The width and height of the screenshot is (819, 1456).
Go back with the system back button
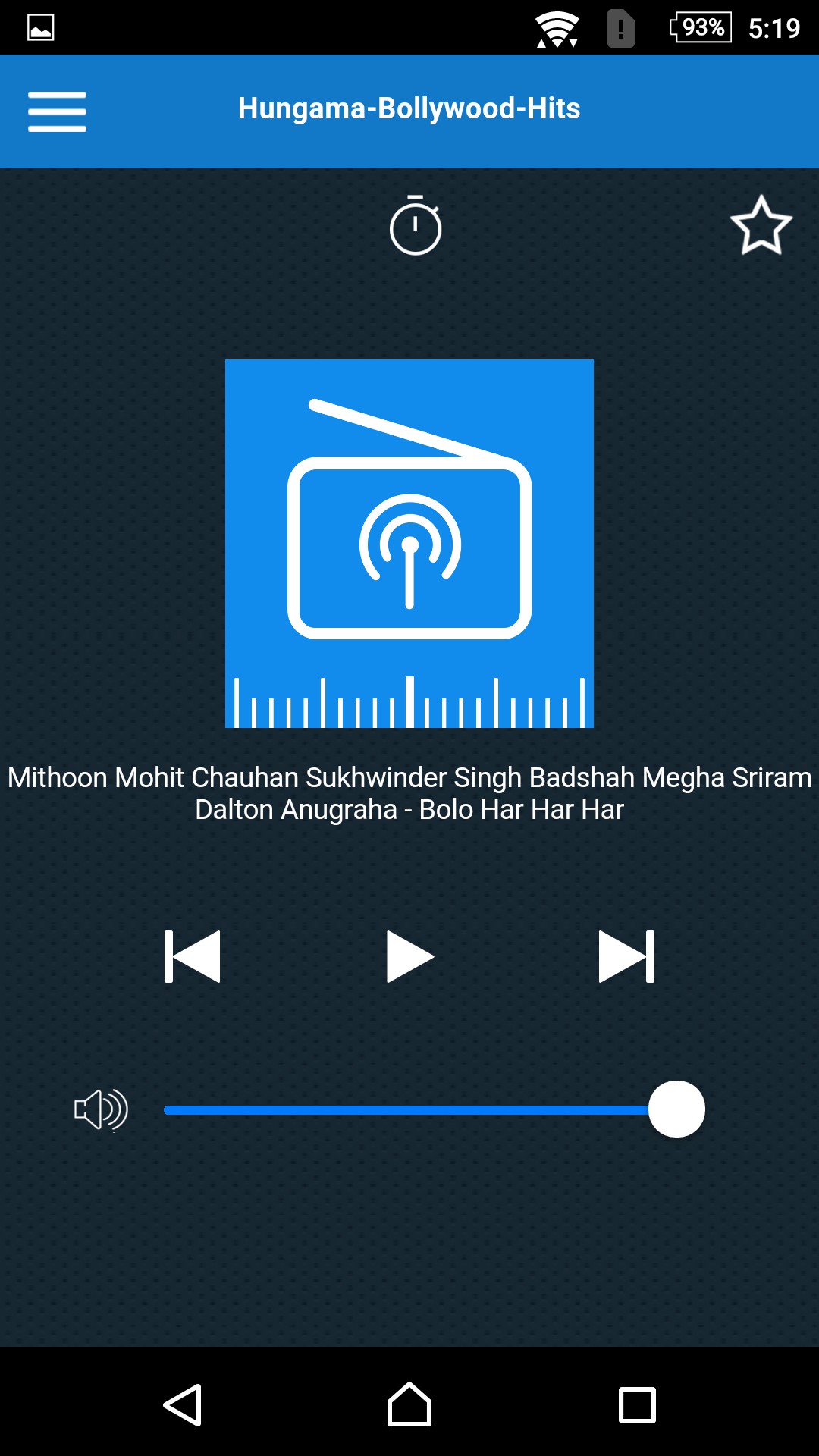183,1404
